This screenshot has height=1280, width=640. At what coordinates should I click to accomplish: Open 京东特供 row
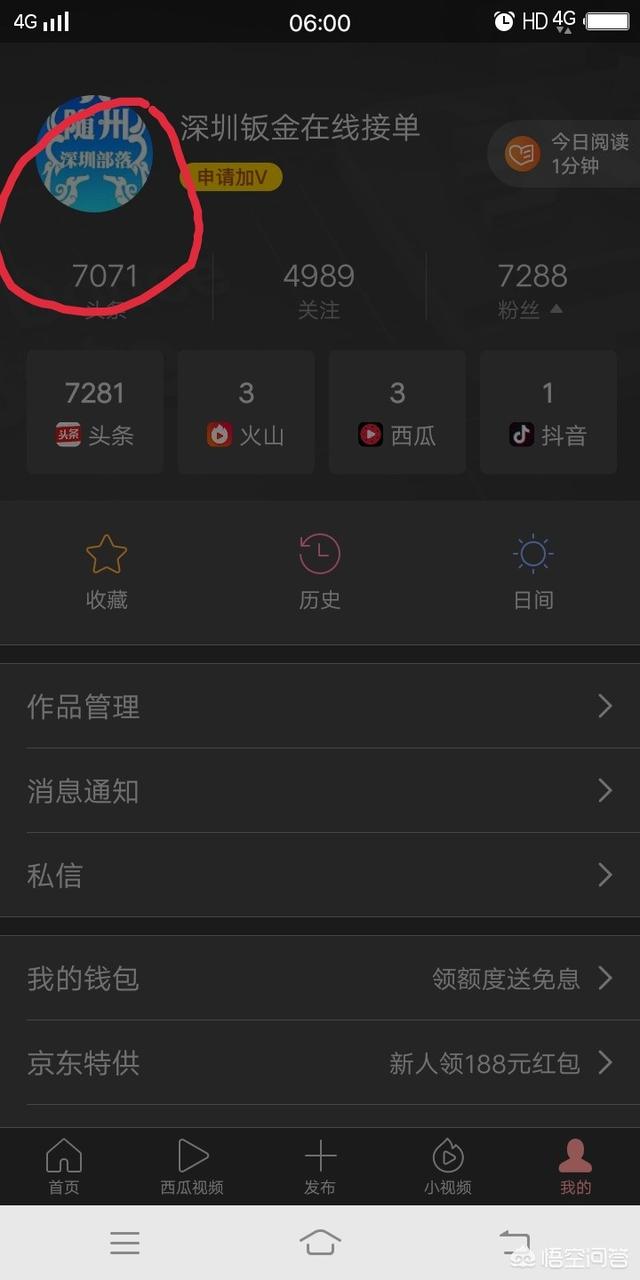(x=320, y=1063)
